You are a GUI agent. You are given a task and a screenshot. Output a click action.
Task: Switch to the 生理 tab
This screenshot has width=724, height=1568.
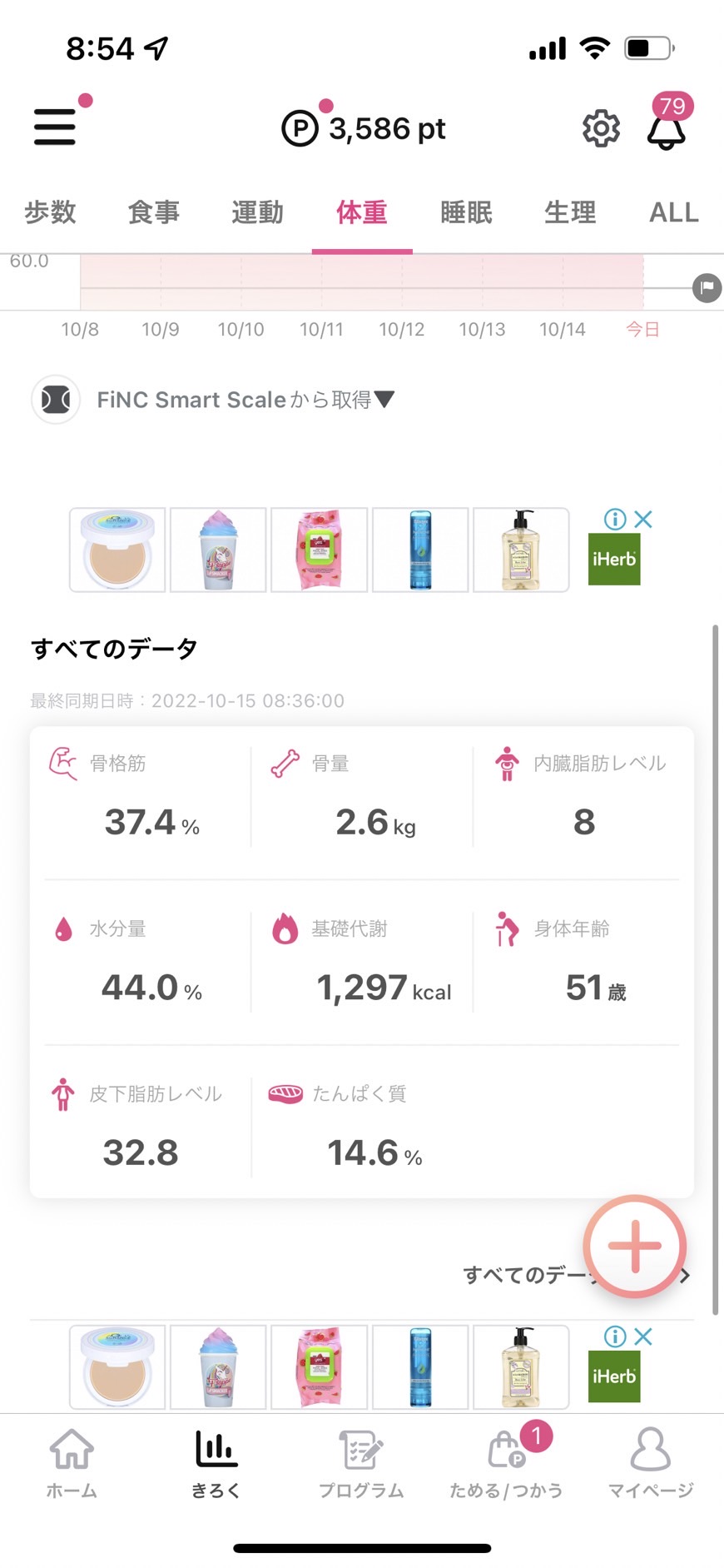point(570,212)
